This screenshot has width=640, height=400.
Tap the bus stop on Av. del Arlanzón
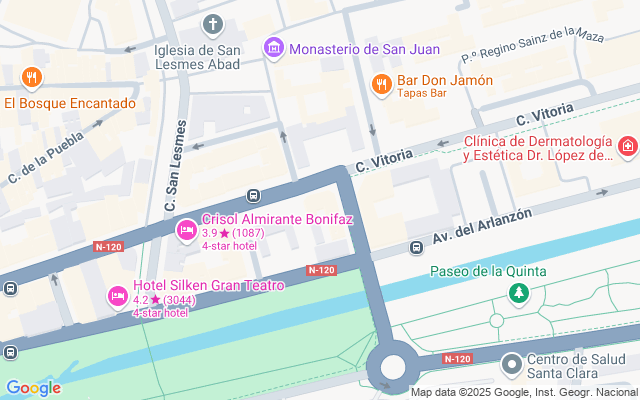pos(416,247)
